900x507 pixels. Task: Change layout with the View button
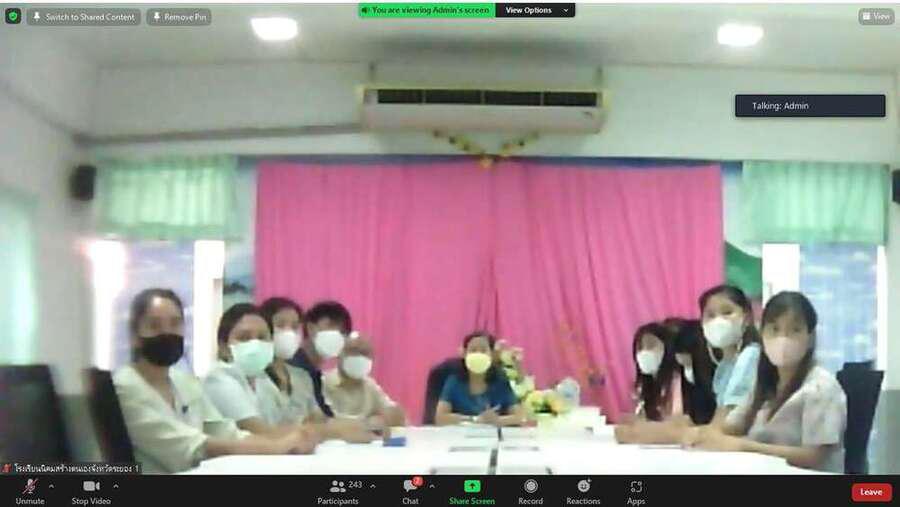[876, 16]
